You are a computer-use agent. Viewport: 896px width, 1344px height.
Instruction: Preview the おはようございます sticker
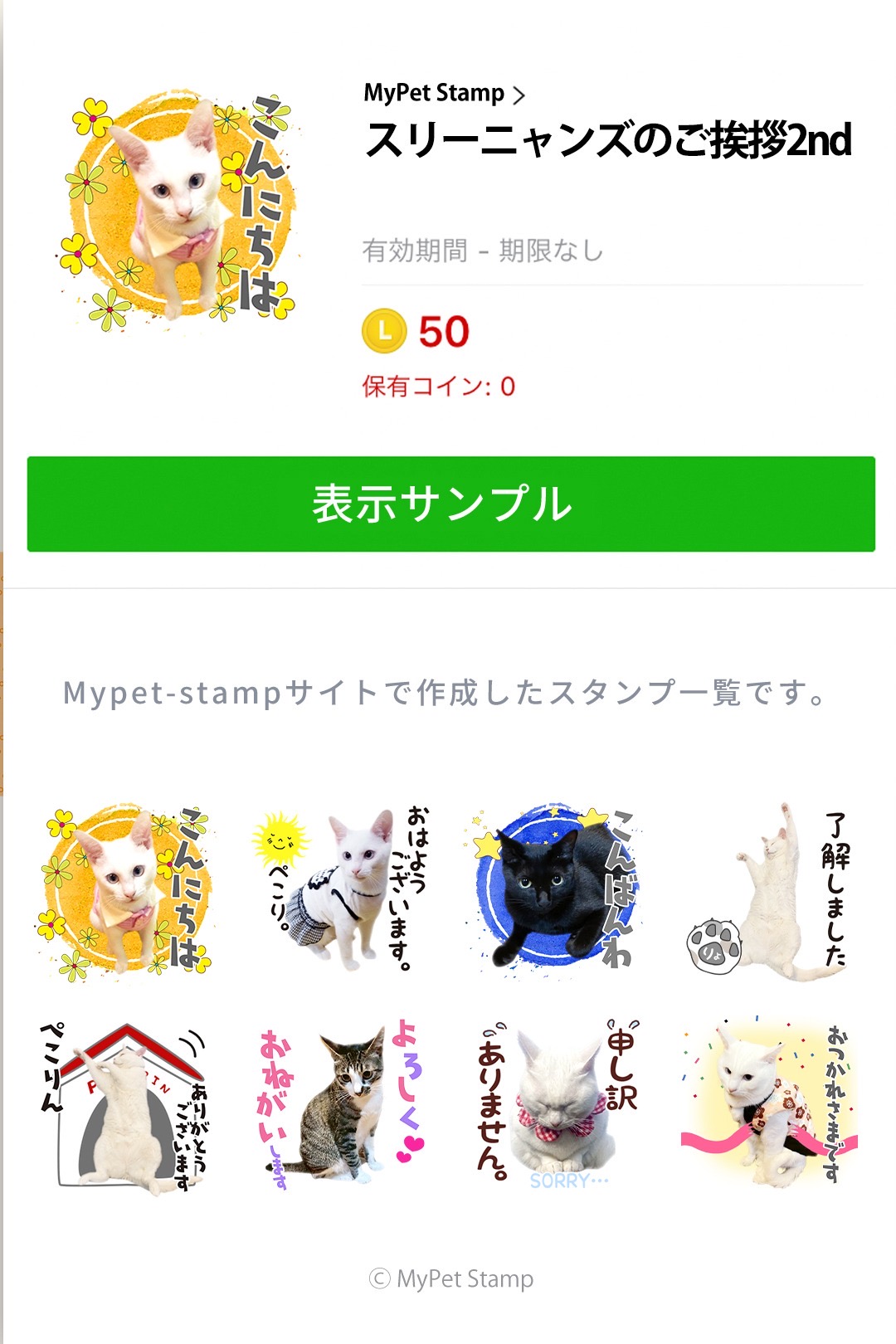pos(340,890)
